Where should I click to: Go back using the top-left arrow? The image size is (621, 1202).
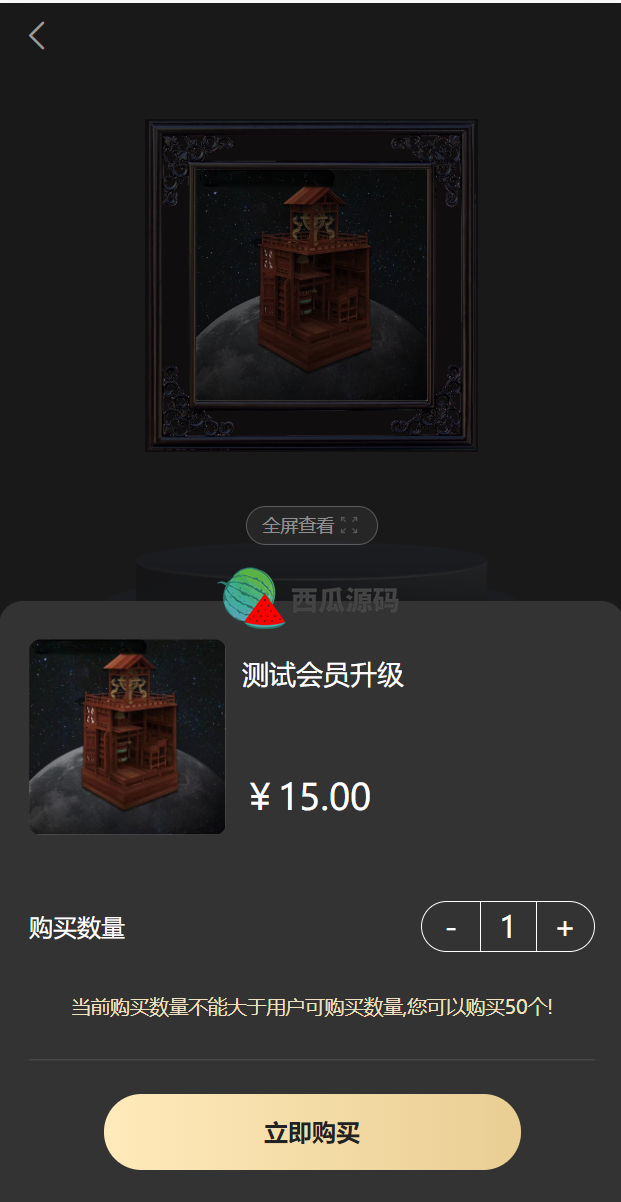37,36
